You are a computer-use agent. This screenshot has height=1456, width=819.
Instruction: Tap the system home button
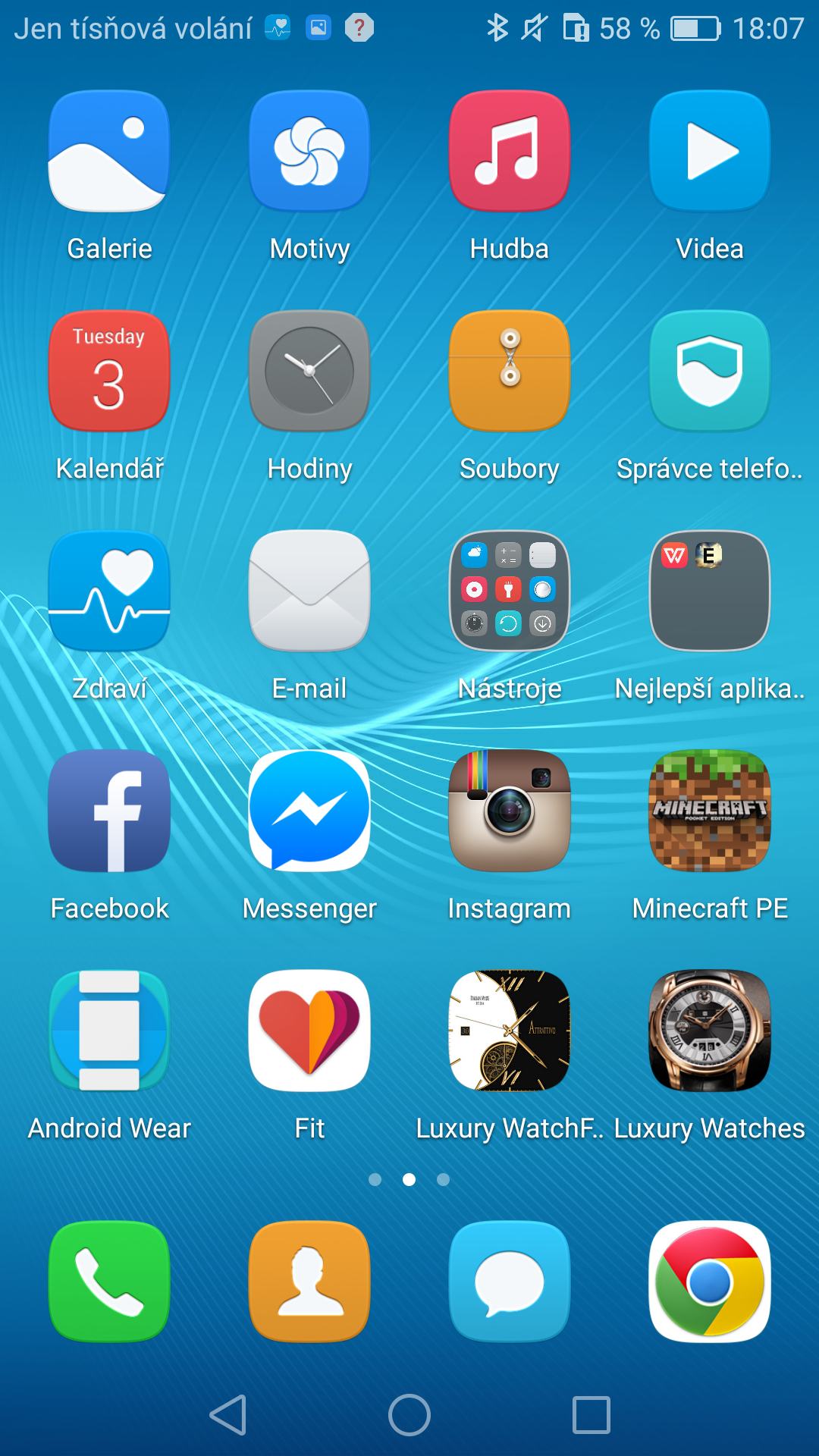409,1415
